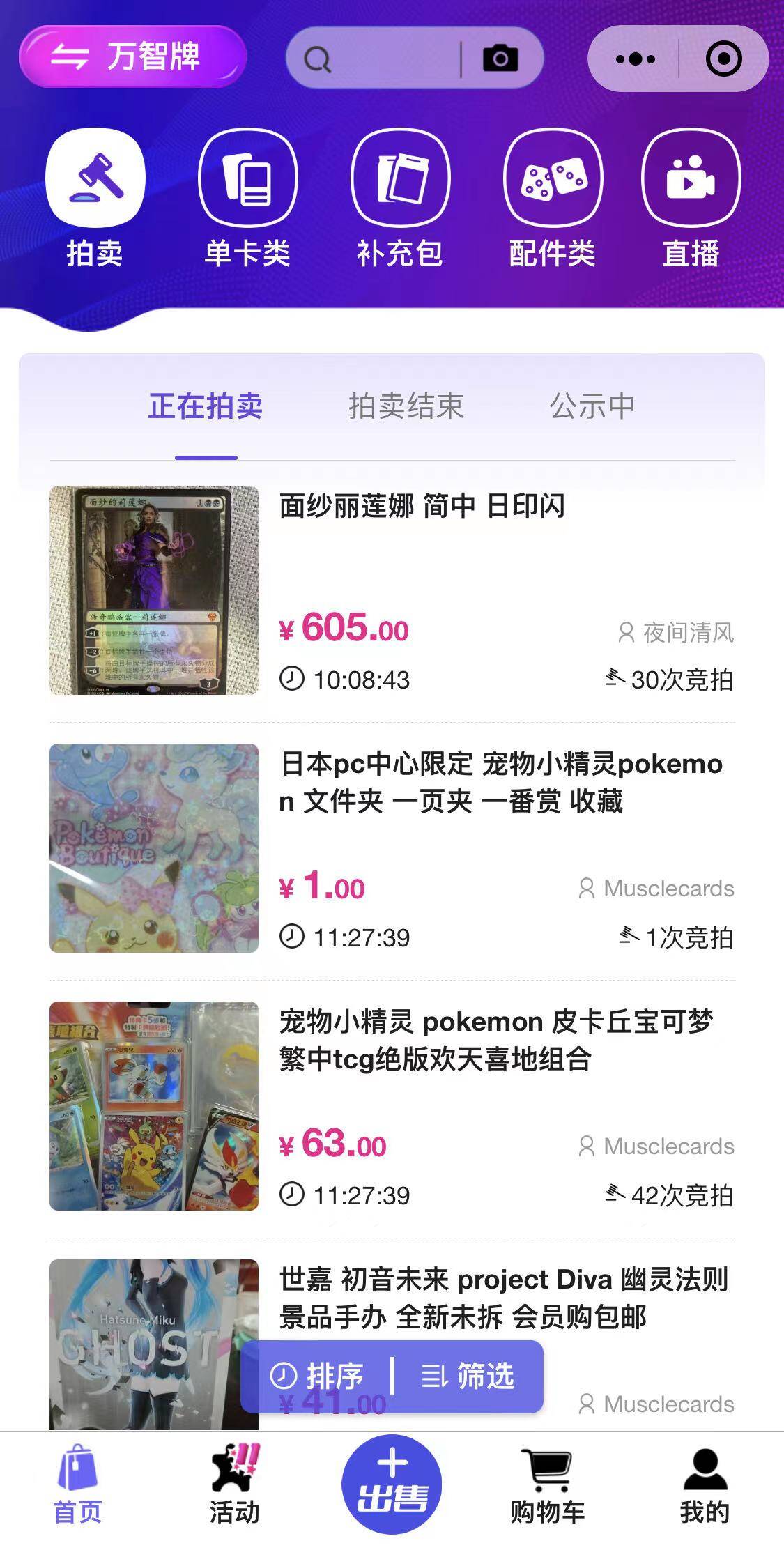Open the 日本pc中心限定 Pokemon folder auction

[x=500, y=783]
